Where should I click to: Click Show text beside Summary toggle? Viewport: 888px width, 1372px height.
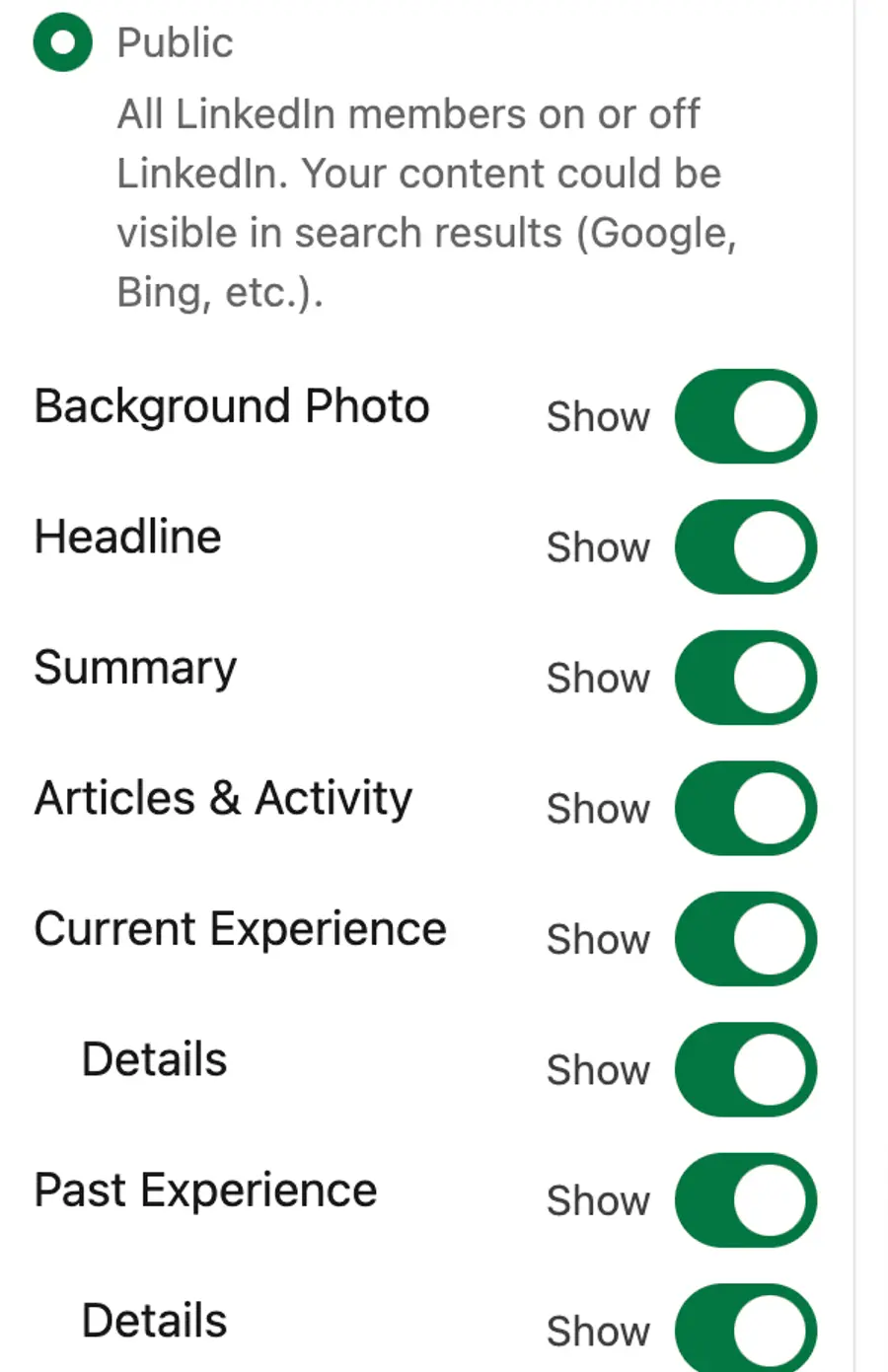coord(598,678)
